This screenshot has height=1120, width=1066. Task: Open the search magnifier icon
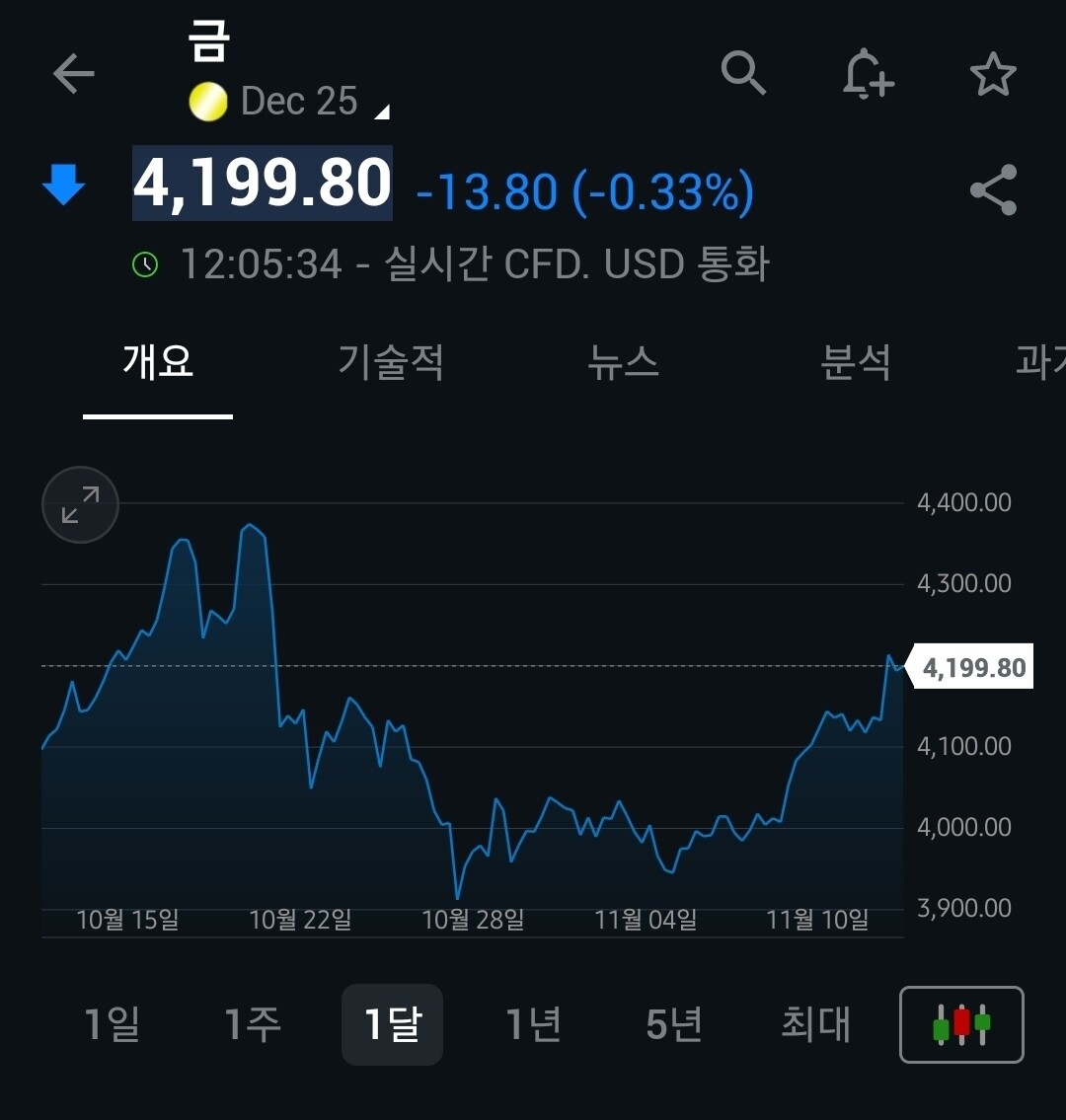click(x=743, y=73)
